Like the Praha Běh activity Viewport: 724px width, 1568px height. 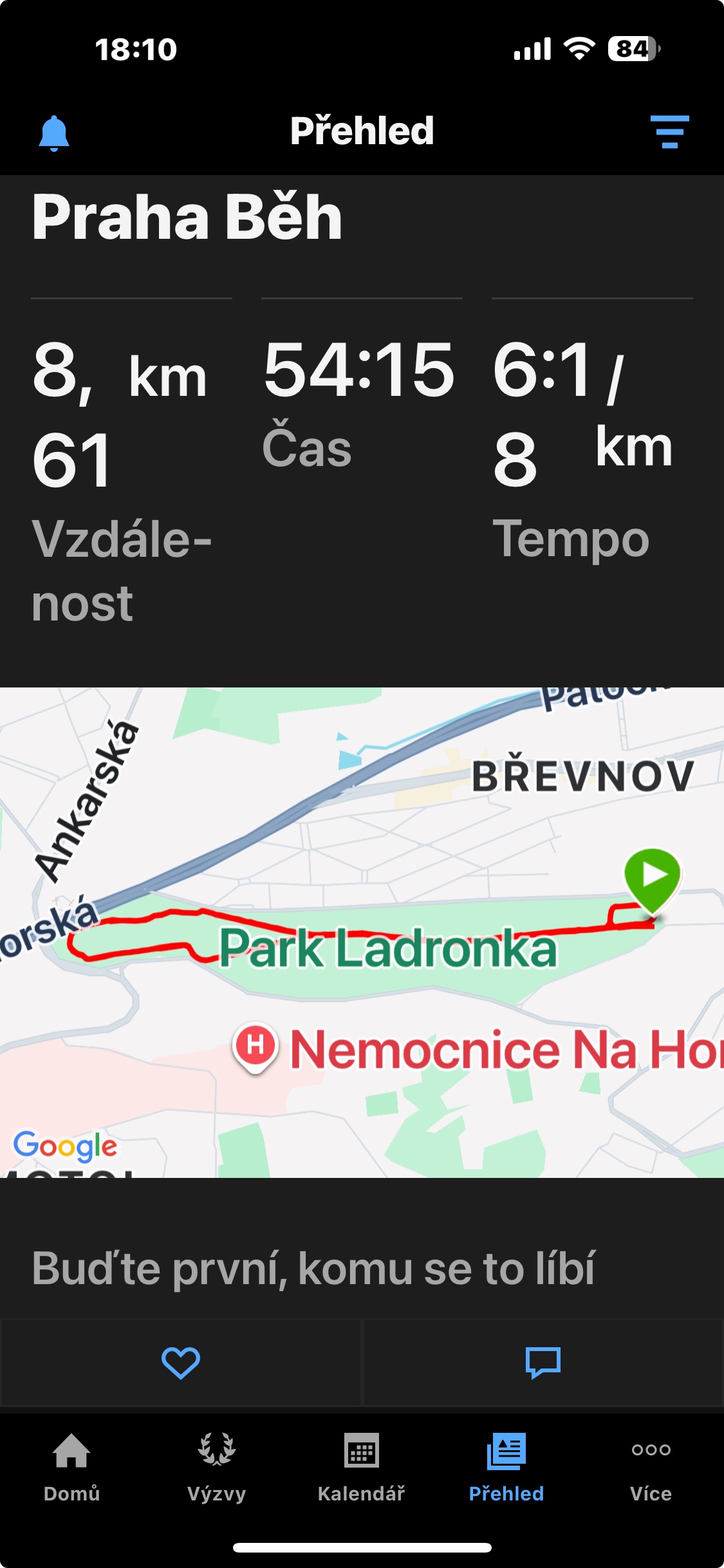tap(181, 1362)
